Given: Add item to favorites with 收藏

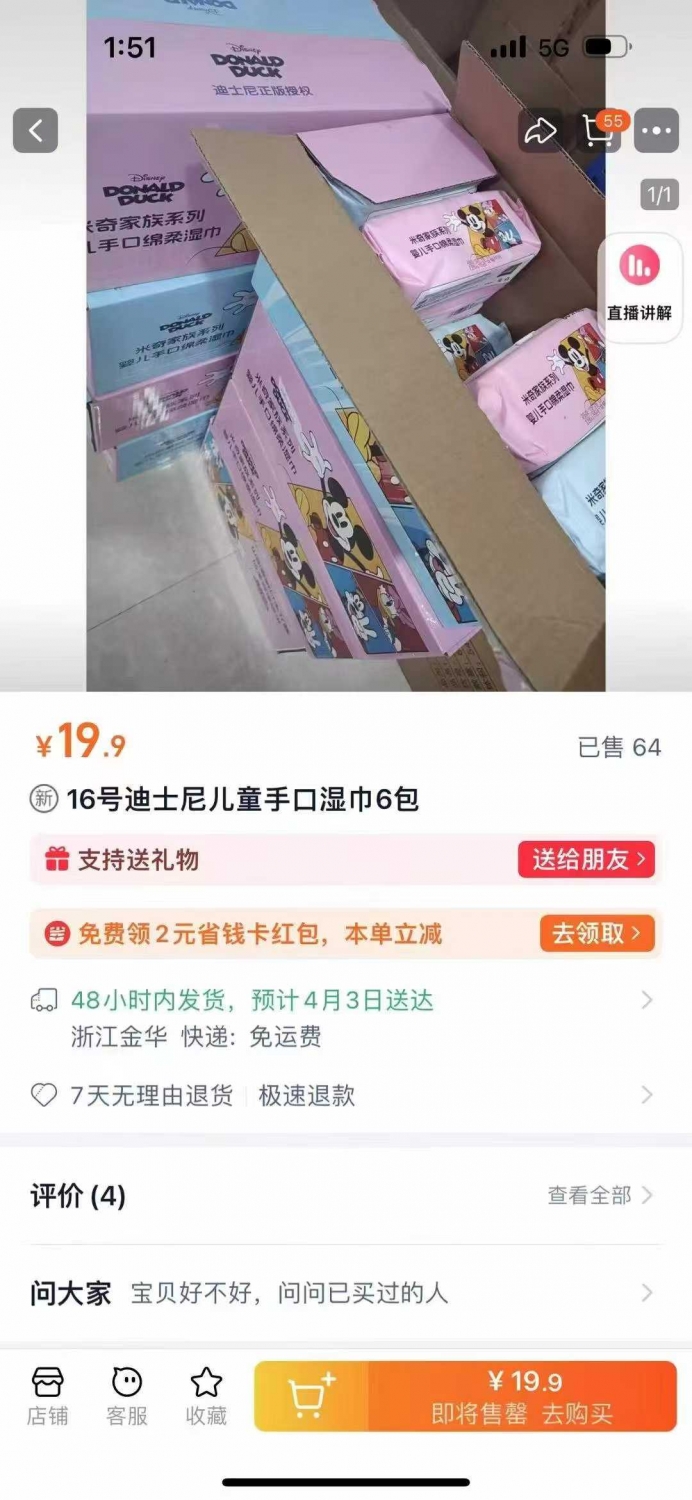Looking at the screenshot, I should tap(206, 1396).
